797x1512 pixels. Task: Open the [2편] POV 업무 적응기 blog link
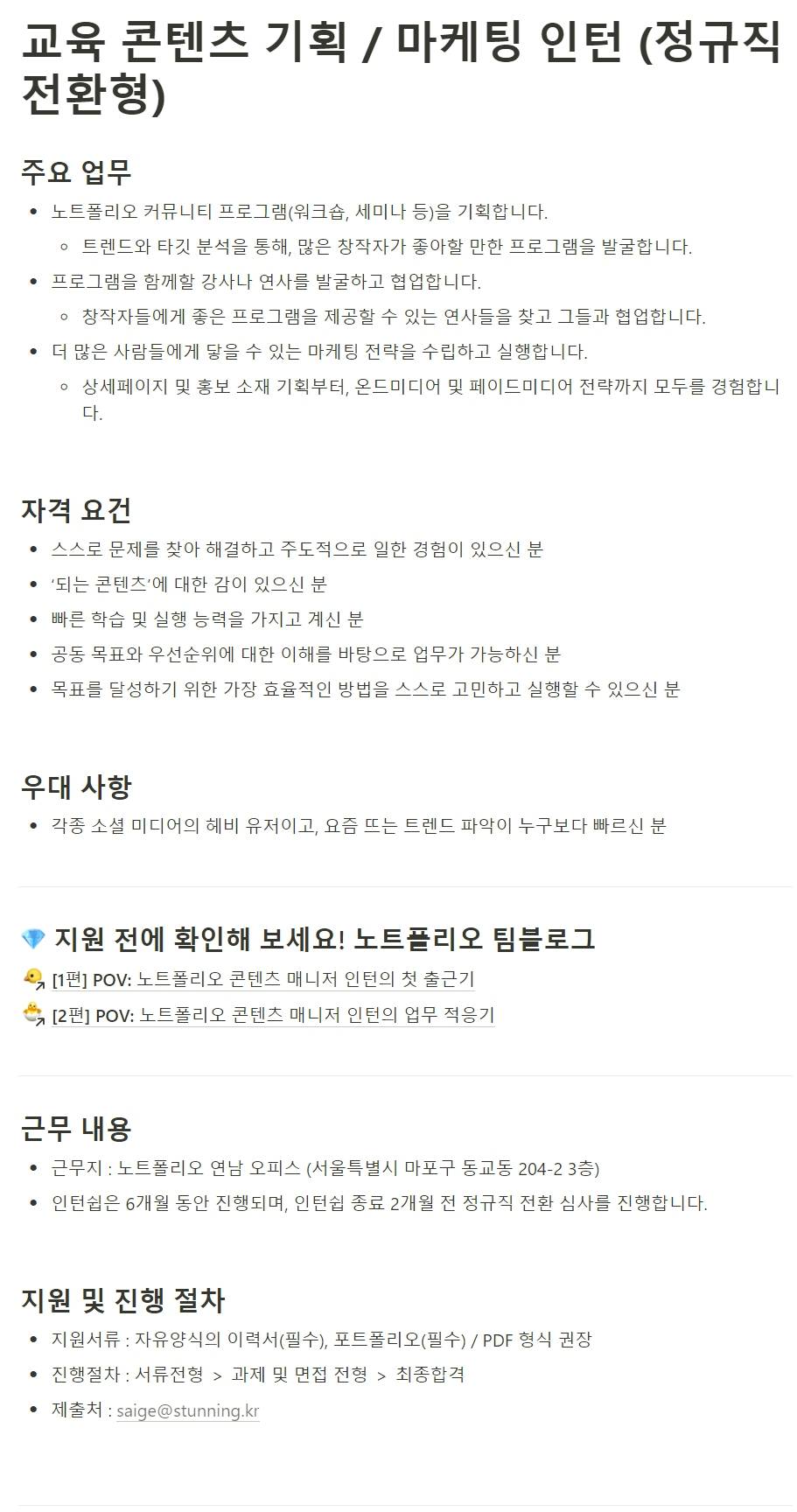(273, 1015)
